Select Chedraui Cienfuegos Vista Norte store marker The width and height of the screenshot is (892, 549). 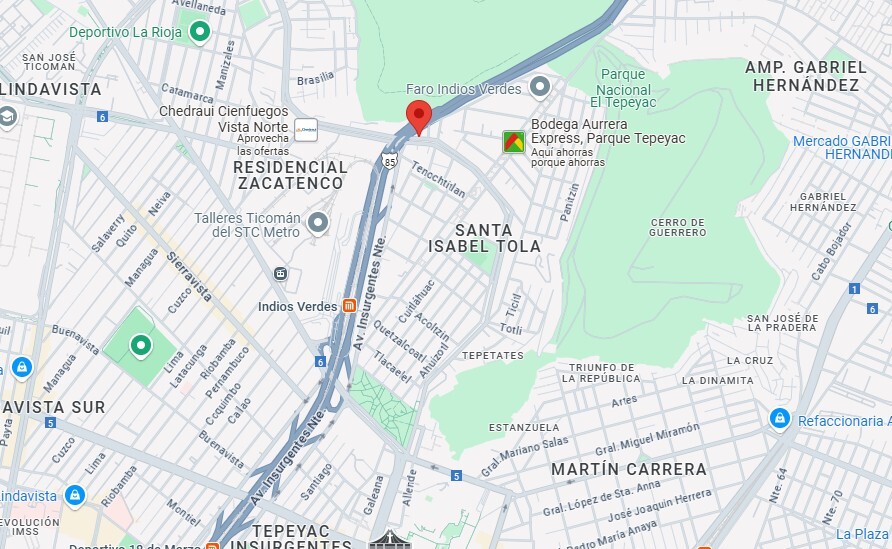[306, 130]
